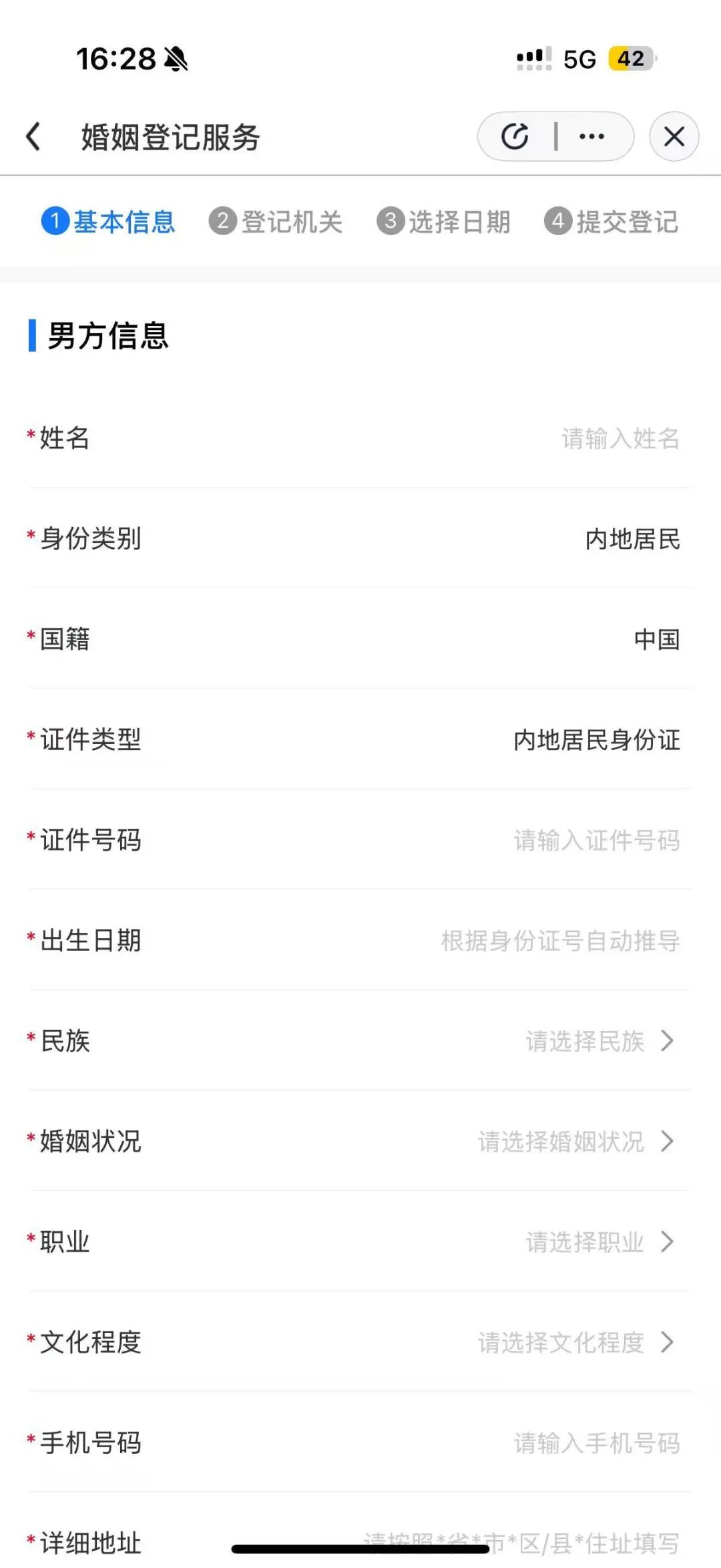Pick education level in 文化程度
Viewport: 721px width, 1568px height.
pos(575,1342)
